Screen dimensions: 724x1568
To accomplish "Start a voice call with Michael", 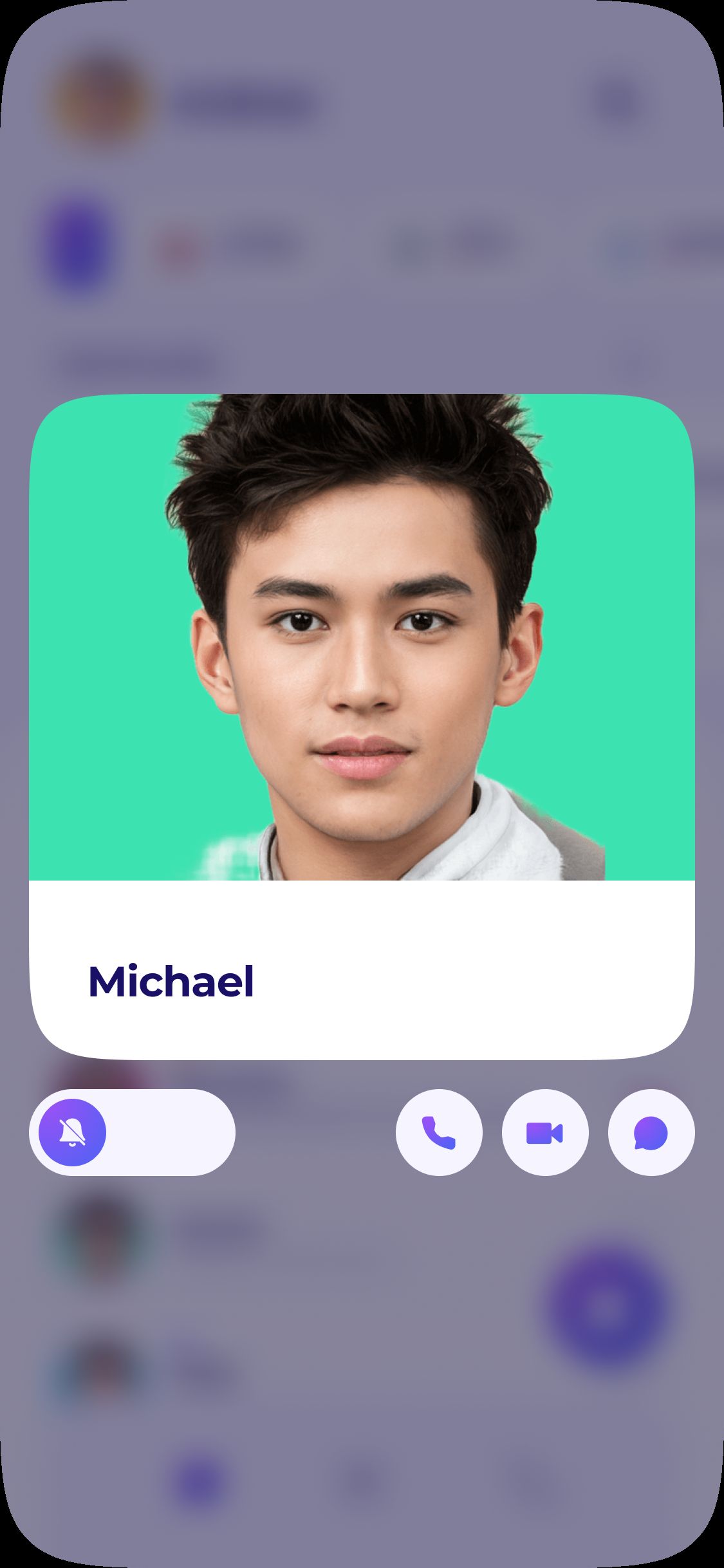I will 439,1132.
